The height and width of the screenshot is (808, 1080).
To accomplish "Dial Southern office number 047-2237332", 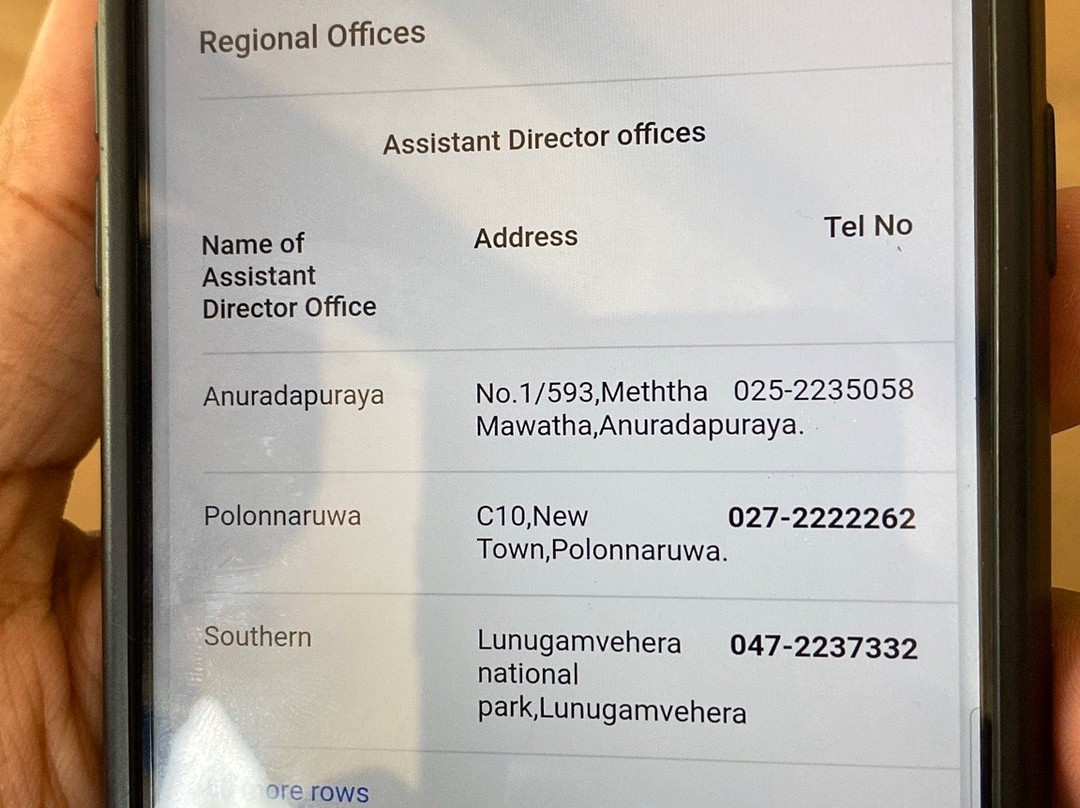I will (x=823, y=647).
